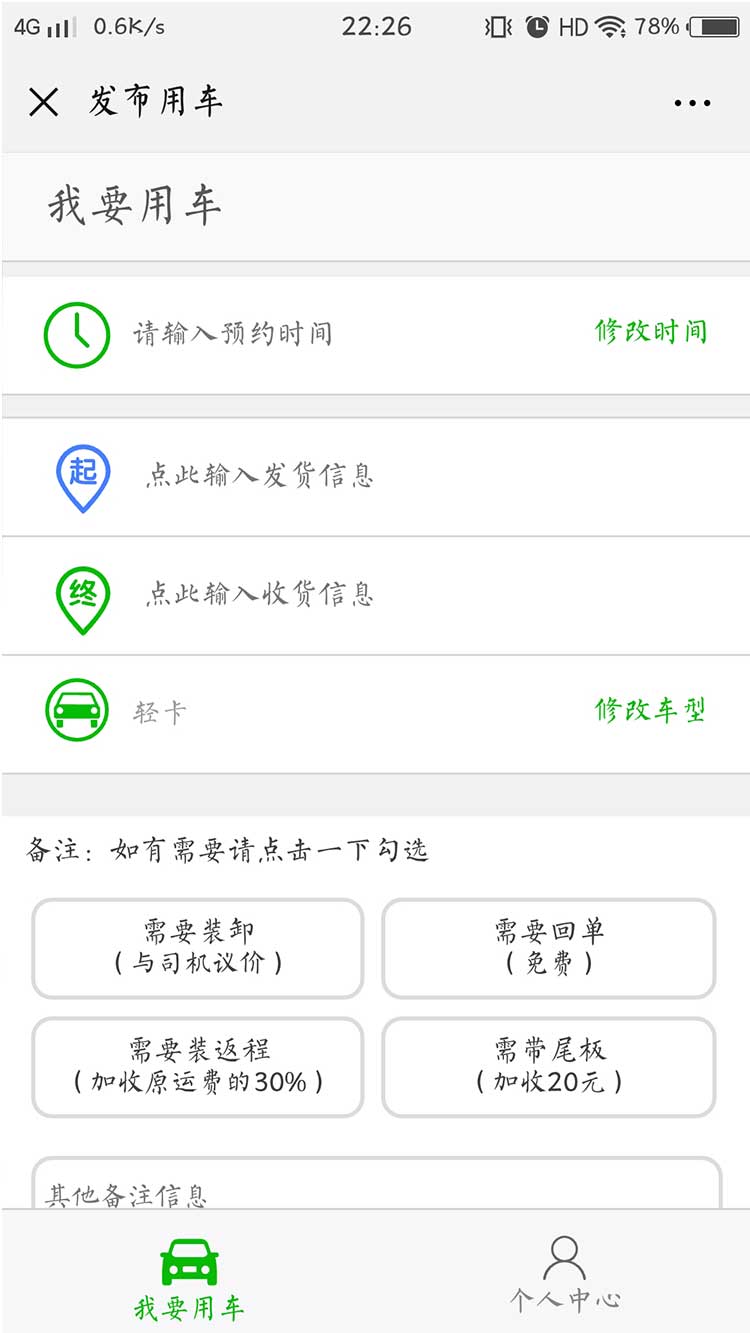Enter the delivery info in 点此输入收货信息
The width and height of the screenshot is (750, 1333).
tap(260, 595)
